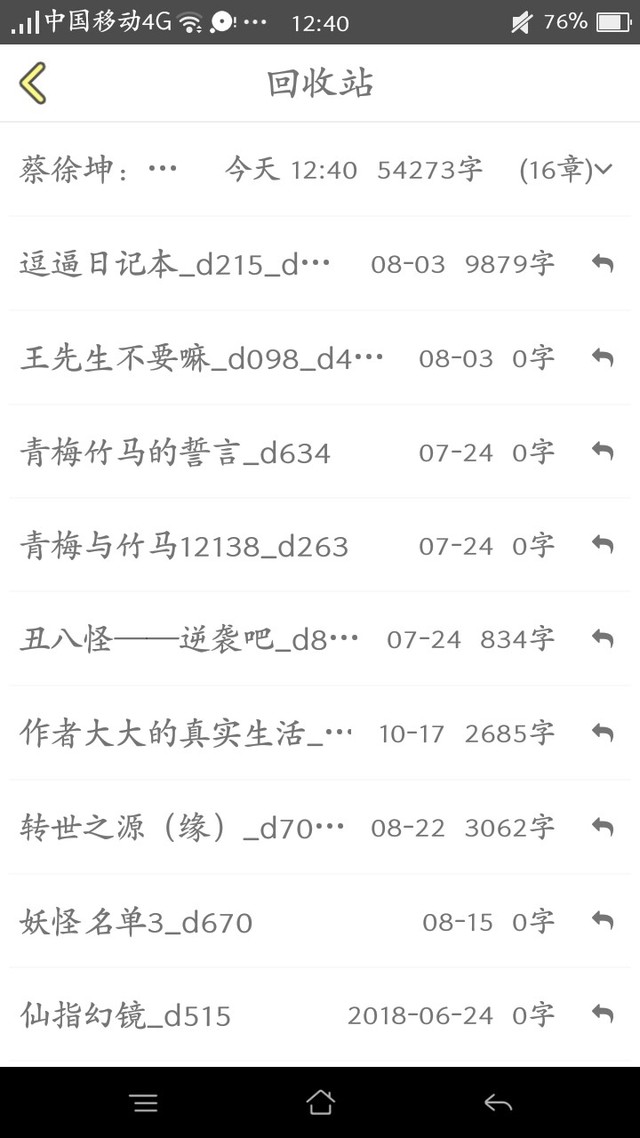Image resolution: width=640 pixels, height=1138 pixels.
Task: Restore 逗逼日记本_d215 from recycle bin
Action: (x=602, y=264)
